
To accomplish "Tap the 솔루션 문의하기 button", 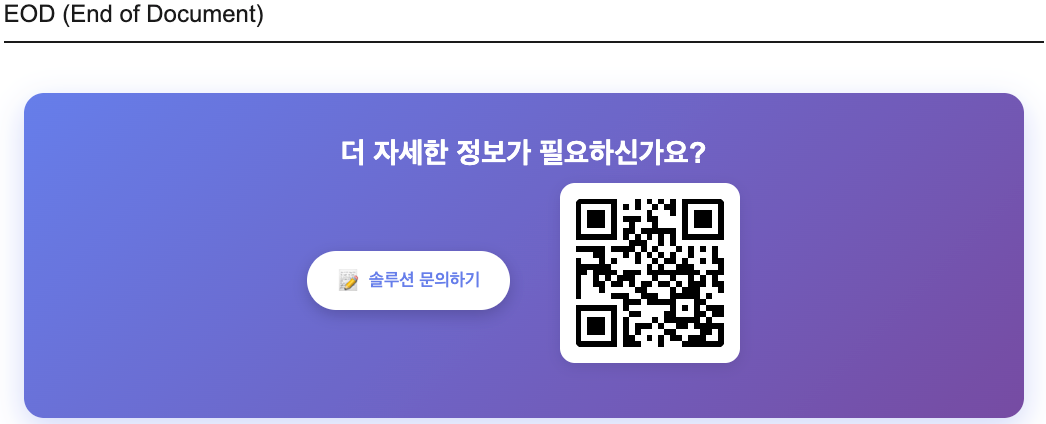I will [x=408, y=280].
